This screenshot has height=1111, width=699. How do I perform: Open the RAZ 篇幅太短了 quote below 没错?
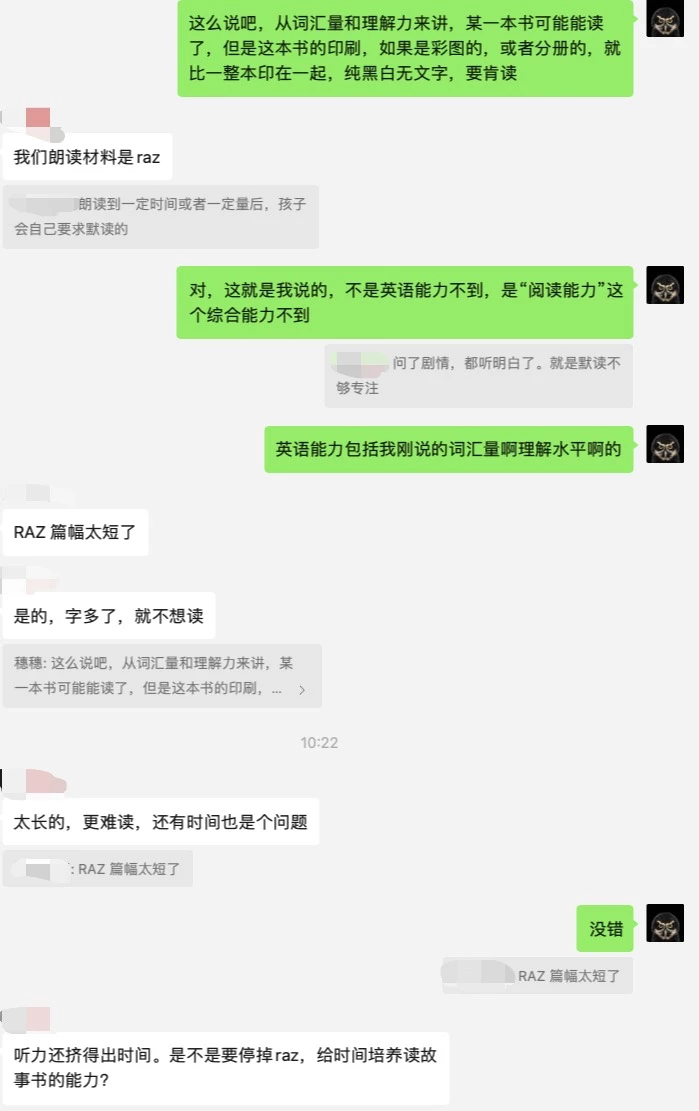(538, 975)
